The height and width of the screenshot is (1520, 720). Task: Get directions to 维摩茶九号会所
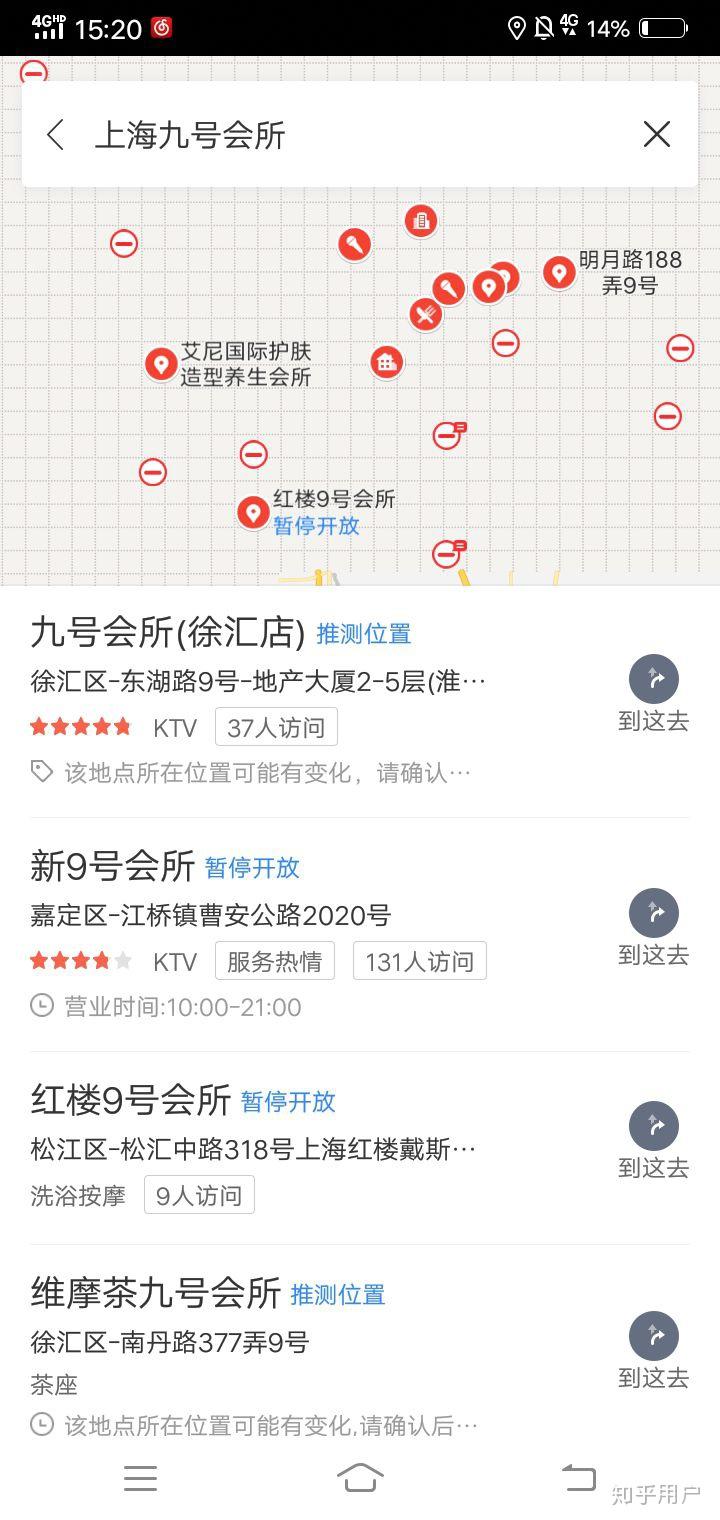click(654, 1351)
